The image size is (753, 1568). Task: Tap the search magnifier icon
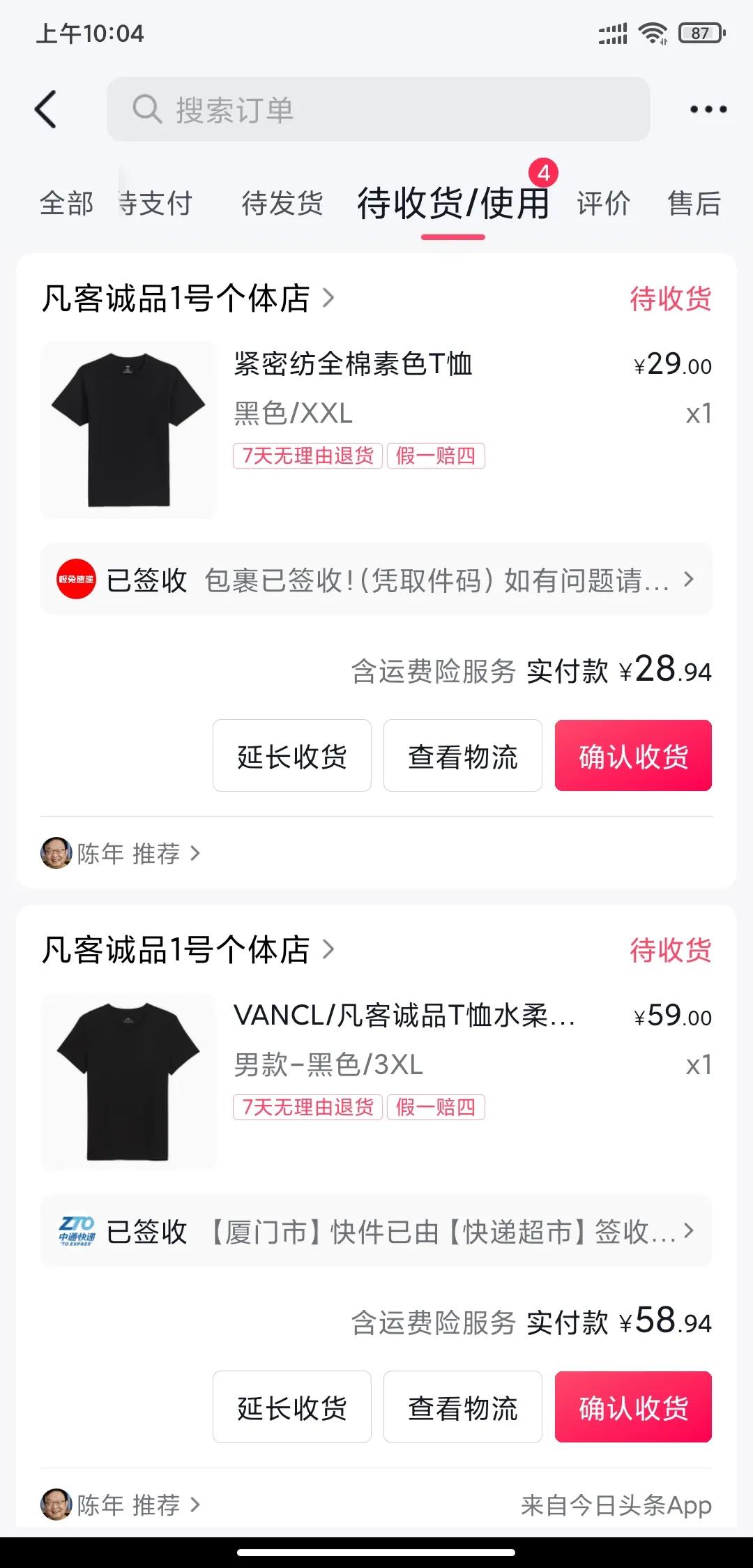pyautogui.click(x=146, y=109)
